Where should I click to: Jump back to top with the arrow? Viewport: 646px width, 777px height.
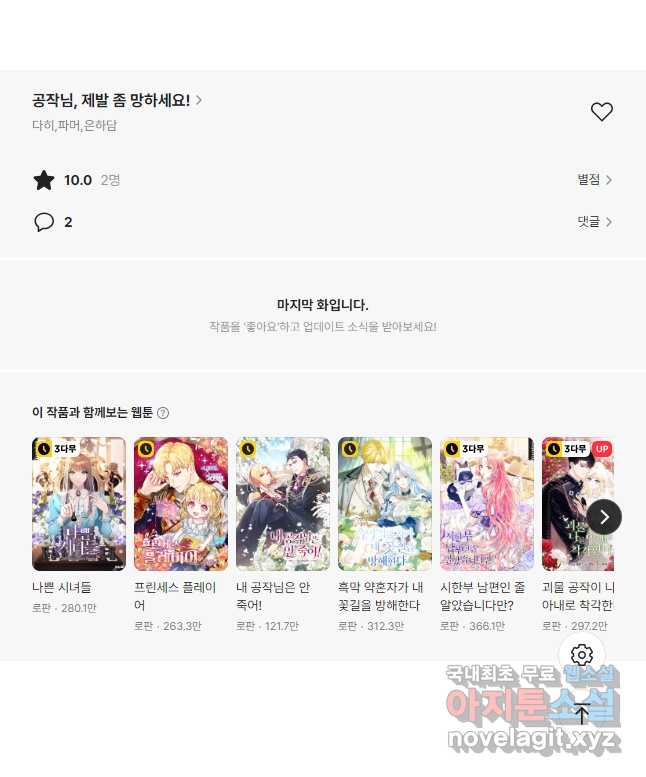(x=582, y=714)
